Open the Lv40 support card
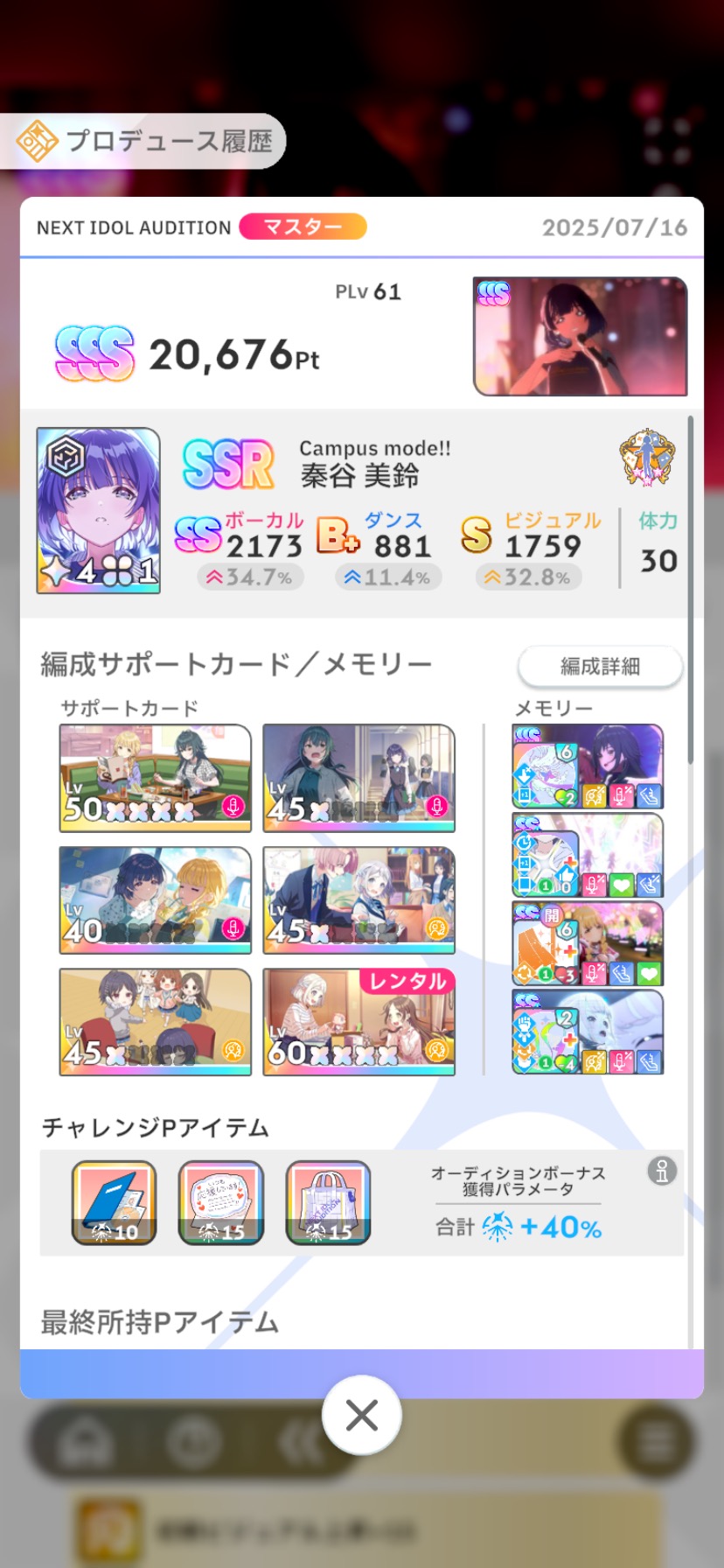724x1568 pixels. point(155,899)
